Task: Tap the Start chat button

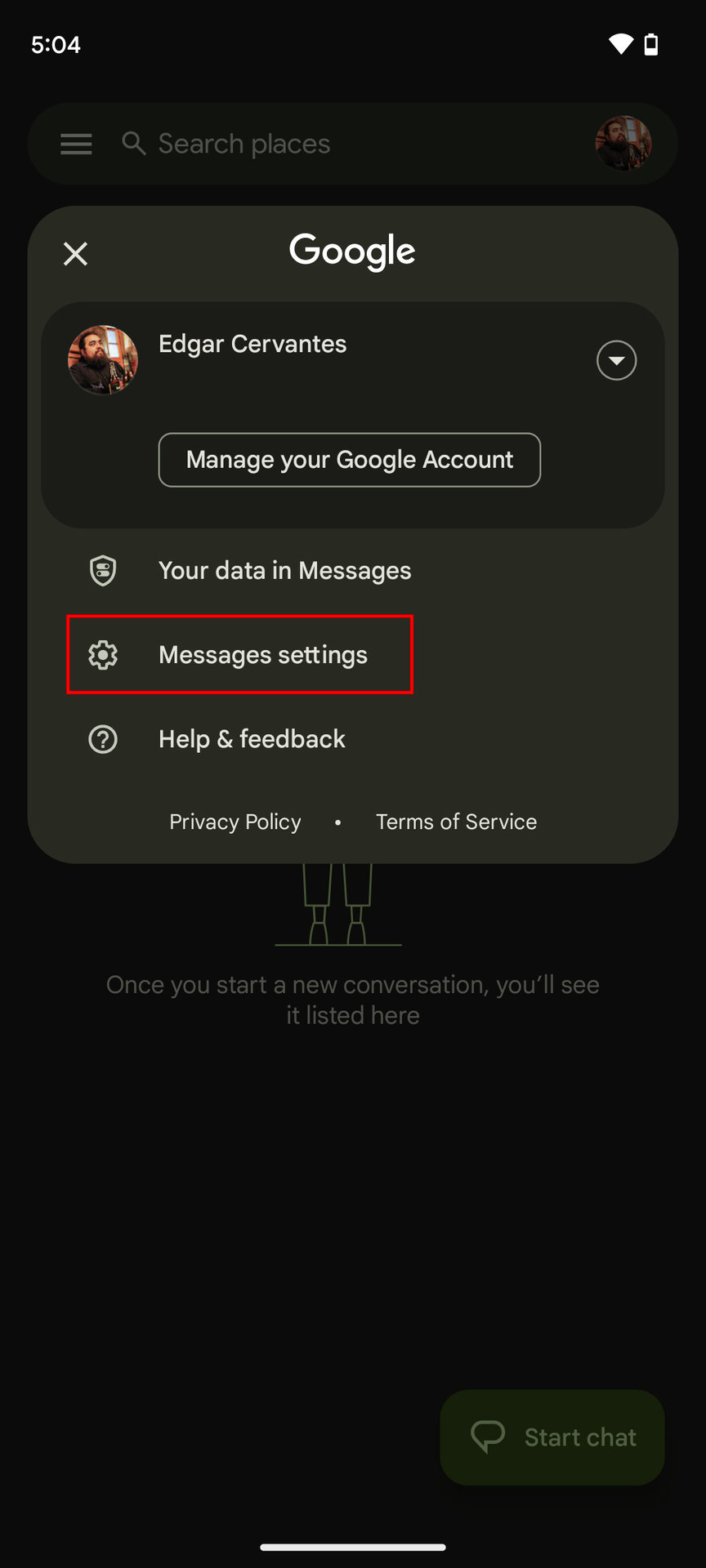Action: (x=552, y=1437)
